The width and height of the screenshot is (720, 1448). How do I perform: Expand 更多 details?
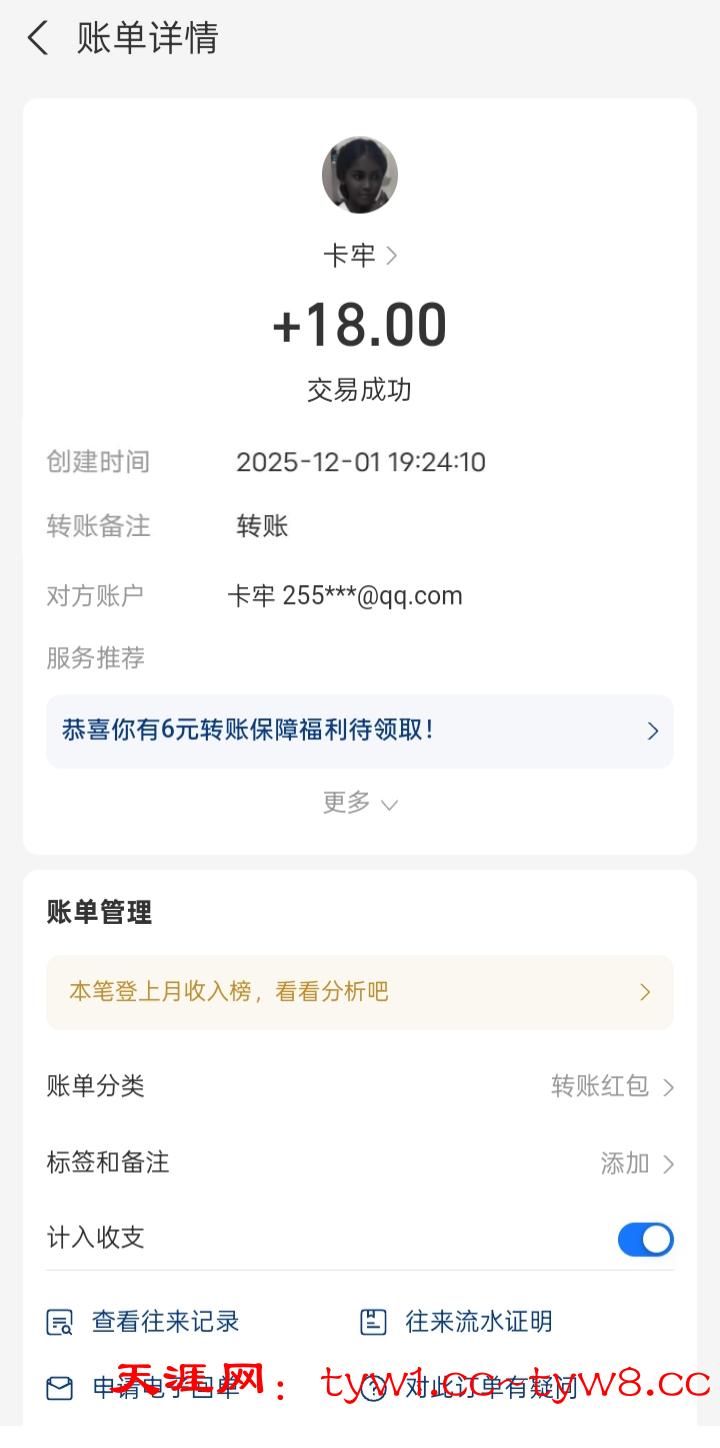click(x=359, y=803)
